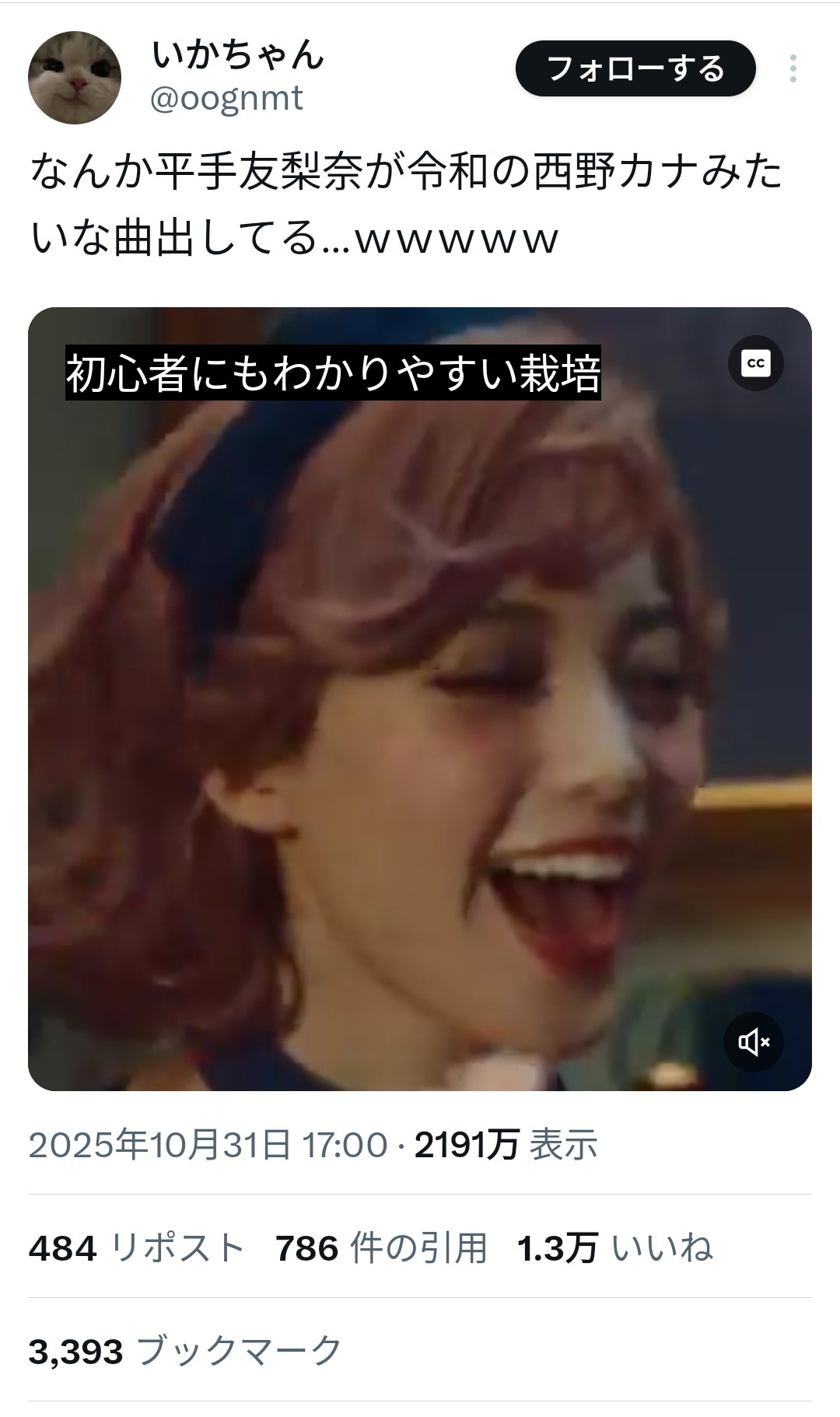The image size is (840, 1417).
Task: Unmute the video with the speaker icon
Action: [754, 1041]
